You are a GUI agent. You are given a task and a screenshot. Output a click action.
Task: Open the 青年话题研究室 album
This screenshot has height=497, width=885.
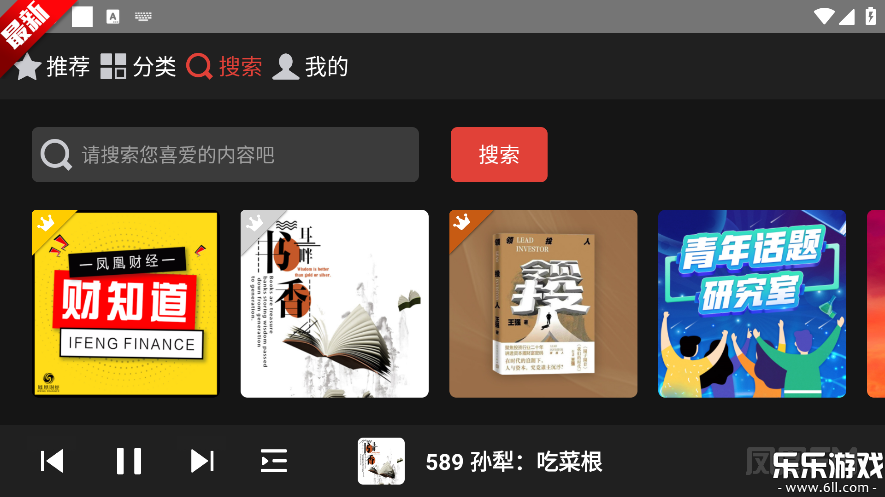pos(751,304)
